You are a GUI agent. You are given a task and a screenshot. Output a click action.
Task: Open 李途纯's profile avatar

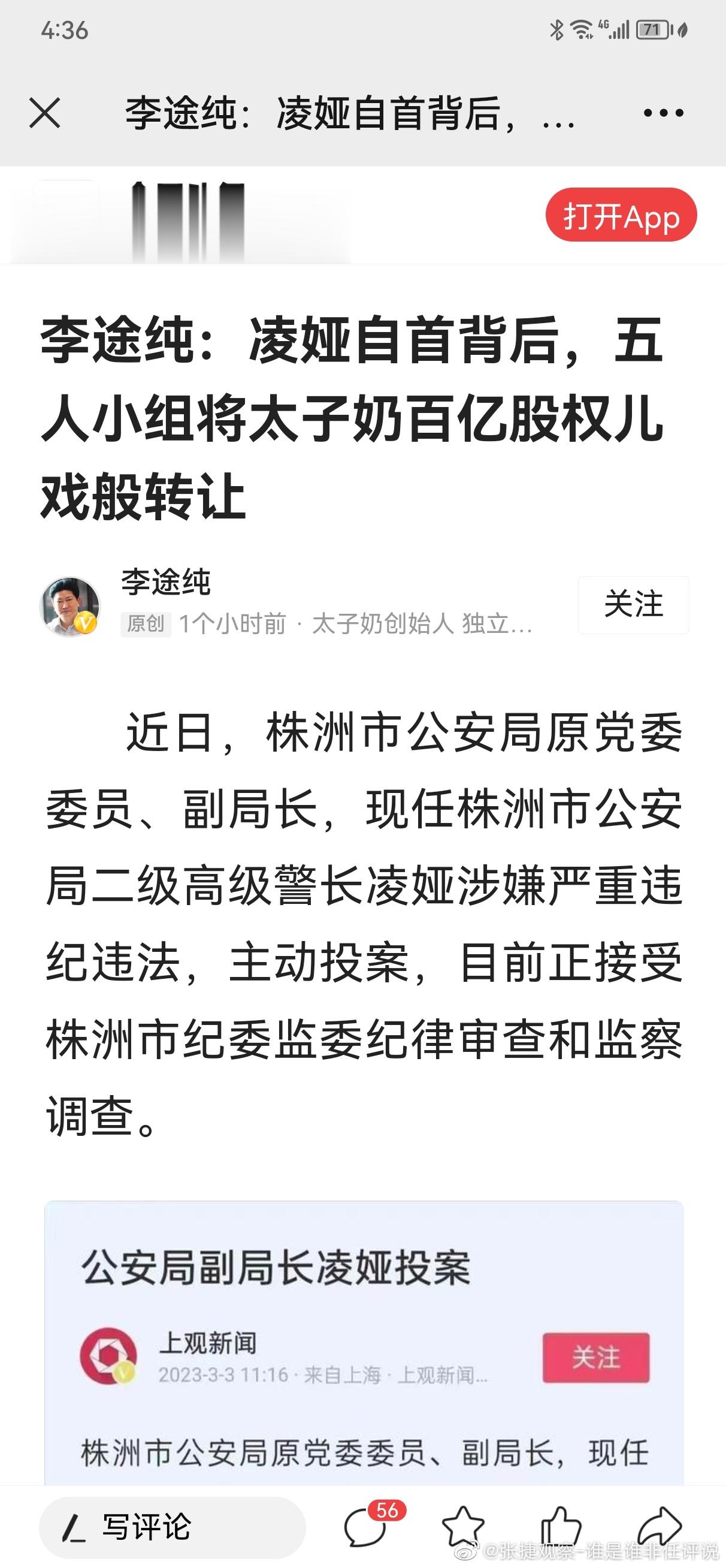pos(69,607)
